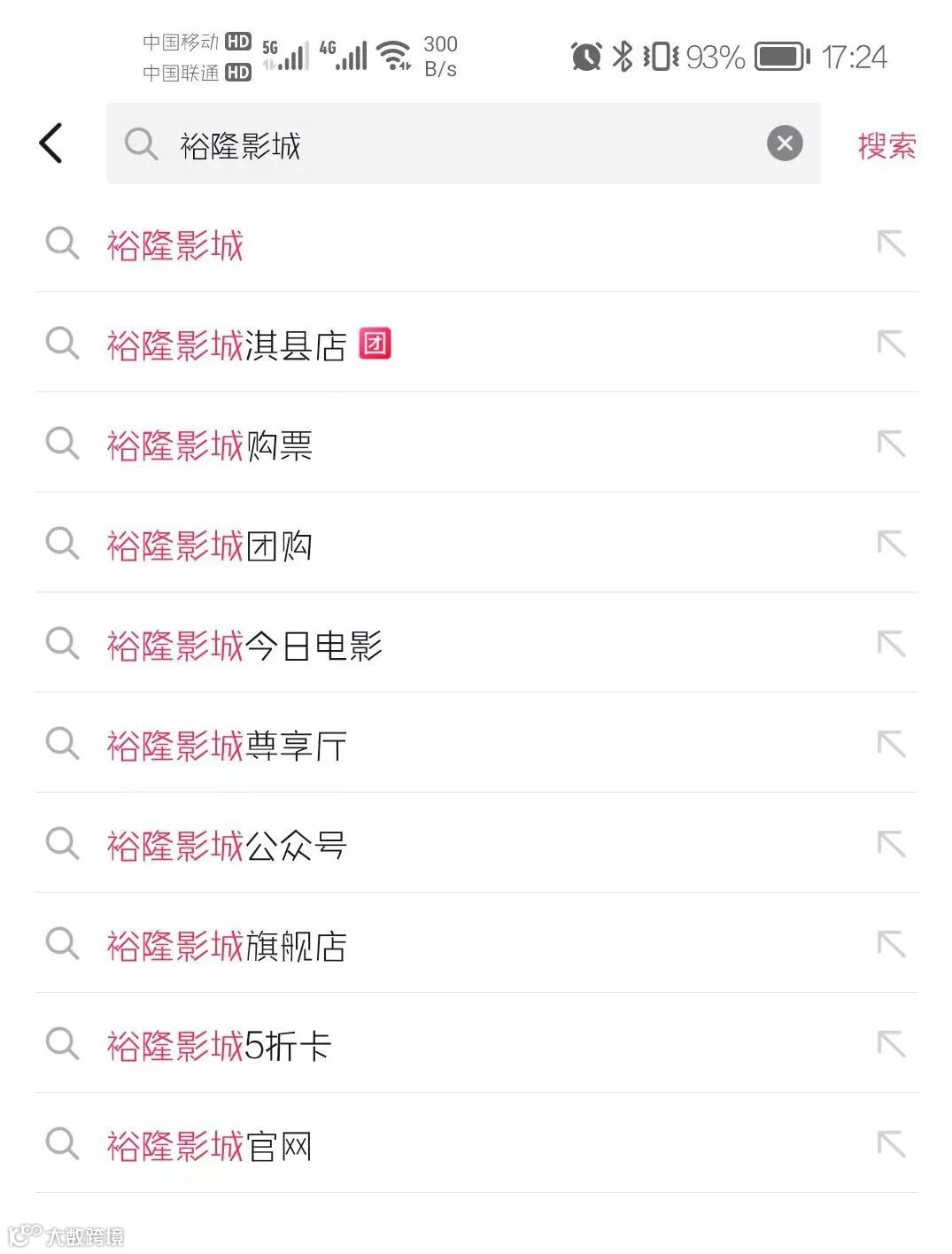Clear the search text with the X button
Screen dimensions: 952x1254
(x=784, y=143)
